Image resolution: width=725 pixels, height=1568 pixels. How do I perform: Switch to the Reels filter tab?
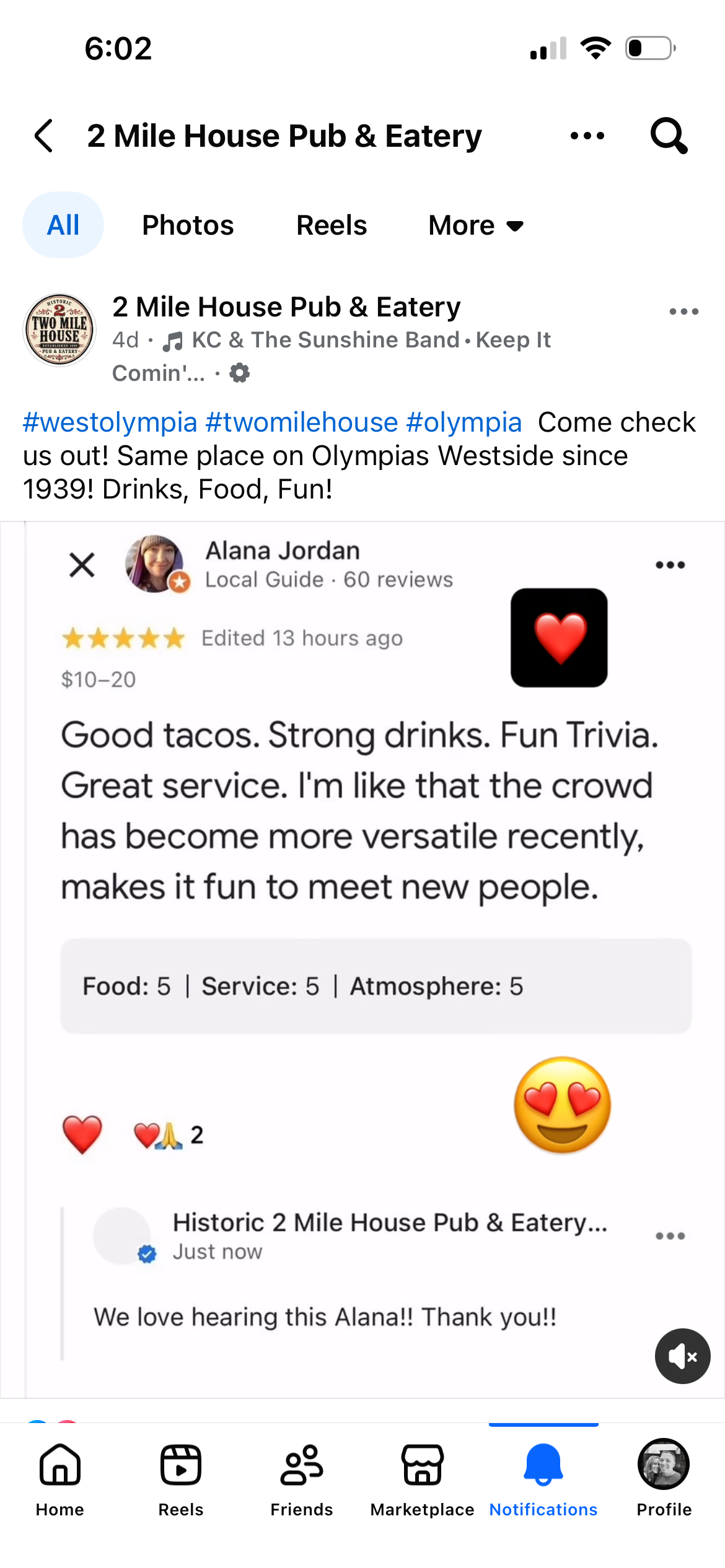tap(332, 225)
